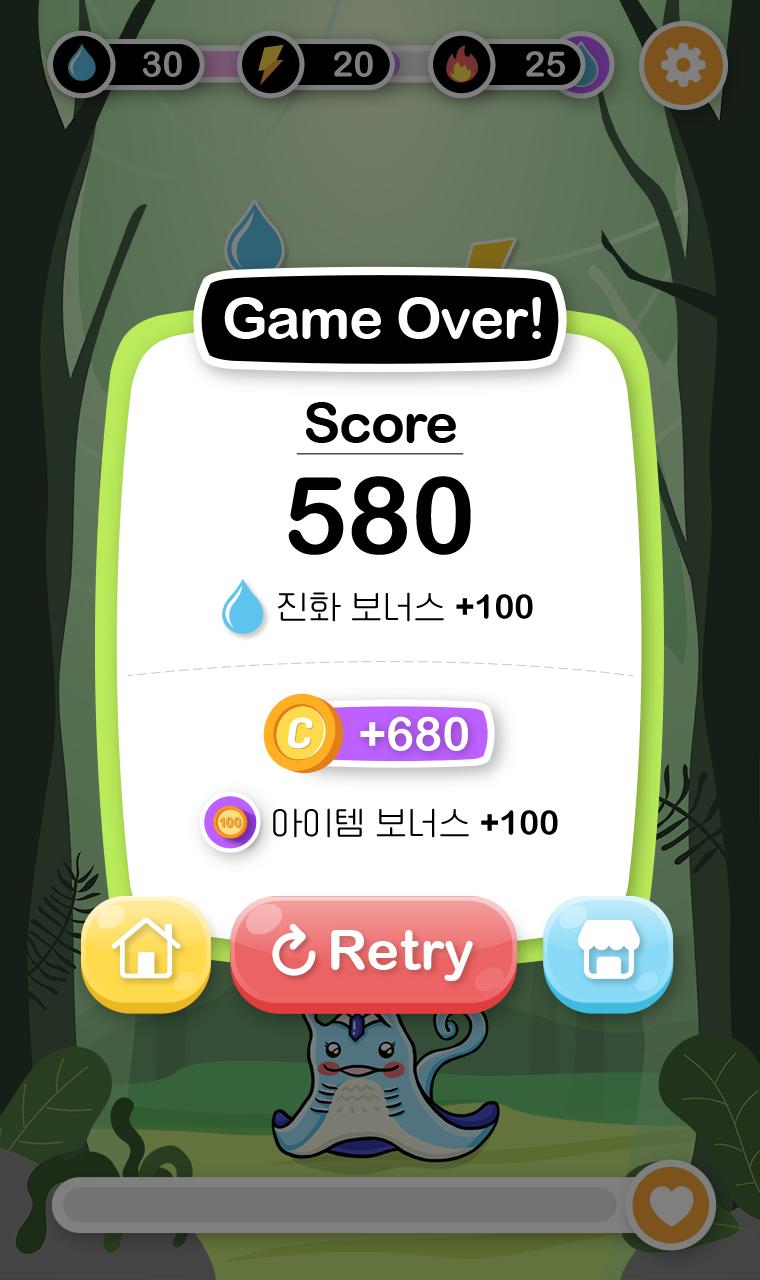Open the settings gear
The width and height of the screenshot is (760, 1280).
684,65
